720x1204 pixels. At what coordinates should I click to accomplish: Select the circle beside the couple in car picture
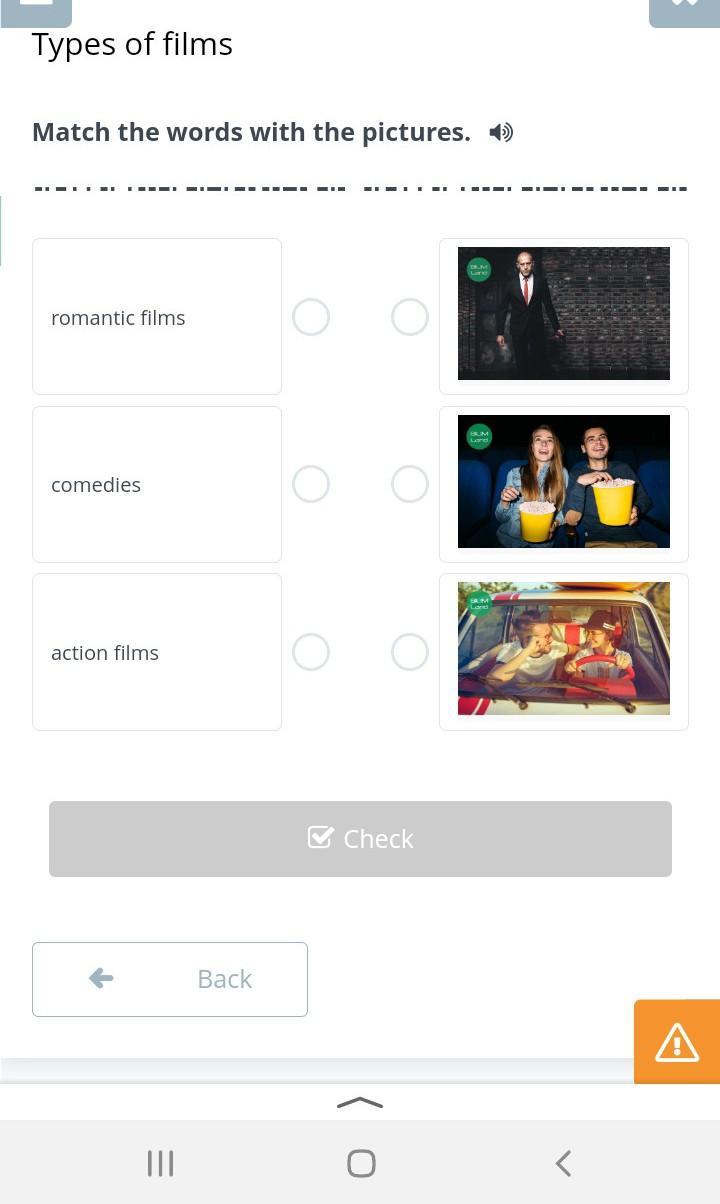tap(410, 652)
